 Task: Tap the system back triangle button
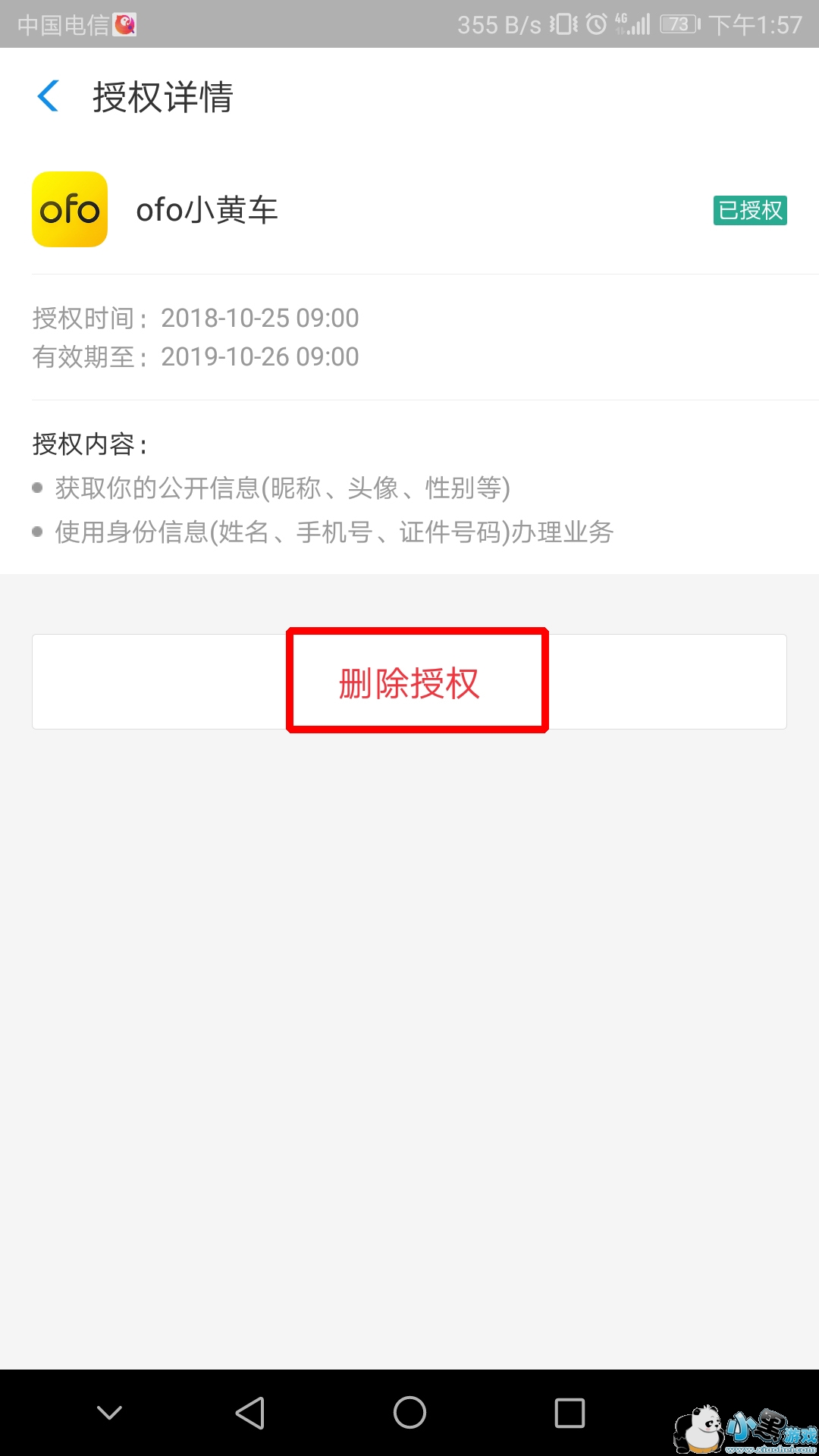(250, 1414)
